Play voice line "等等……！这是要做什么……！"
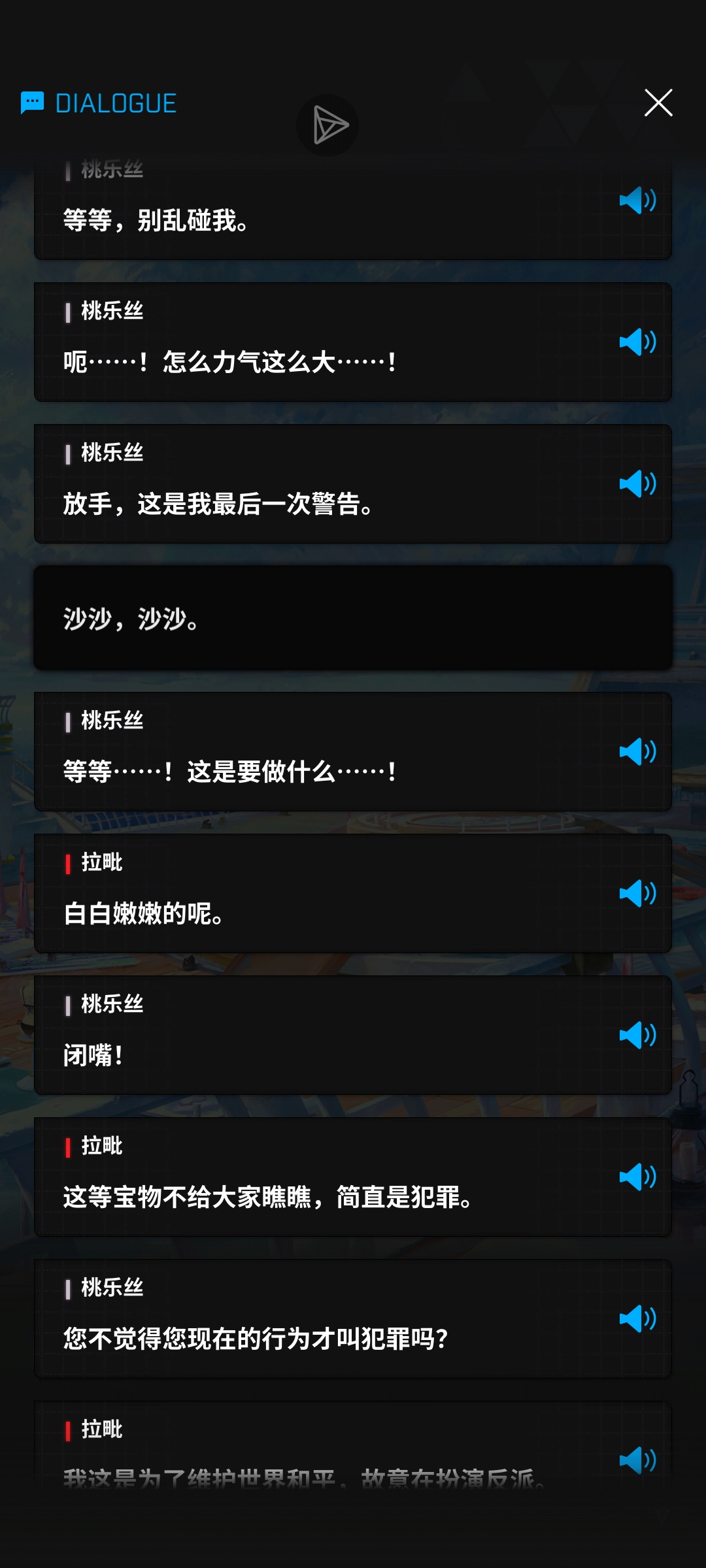This screenshot has width=706, height=1568. (x=637, y=751)
